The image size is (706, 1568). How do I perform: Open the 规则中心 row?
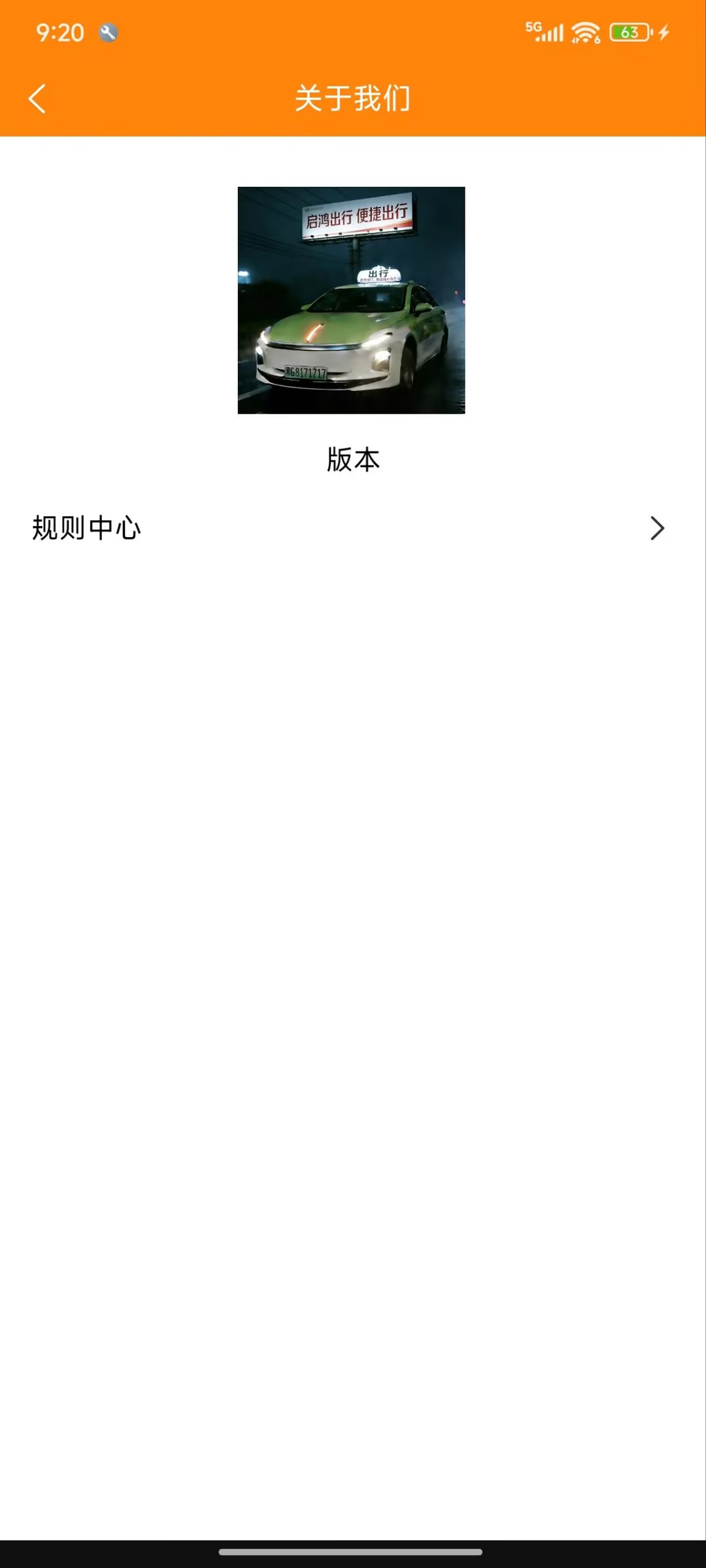pyautogui.click(x=353, y=528)
